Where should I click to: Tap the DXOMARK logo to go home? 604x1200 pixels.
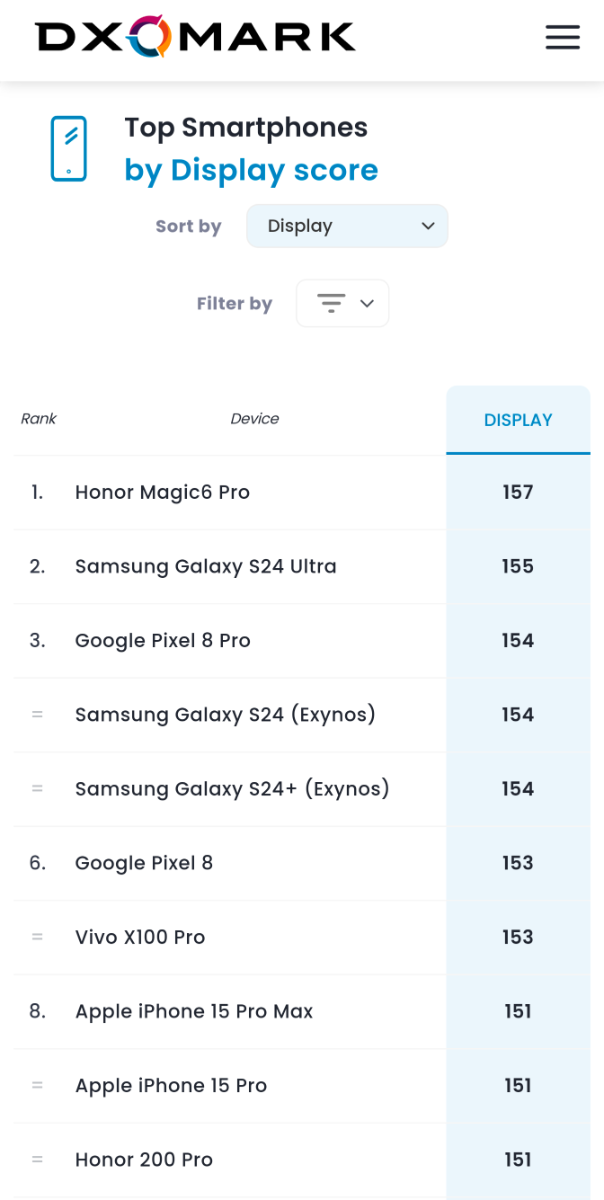point(195,37)
